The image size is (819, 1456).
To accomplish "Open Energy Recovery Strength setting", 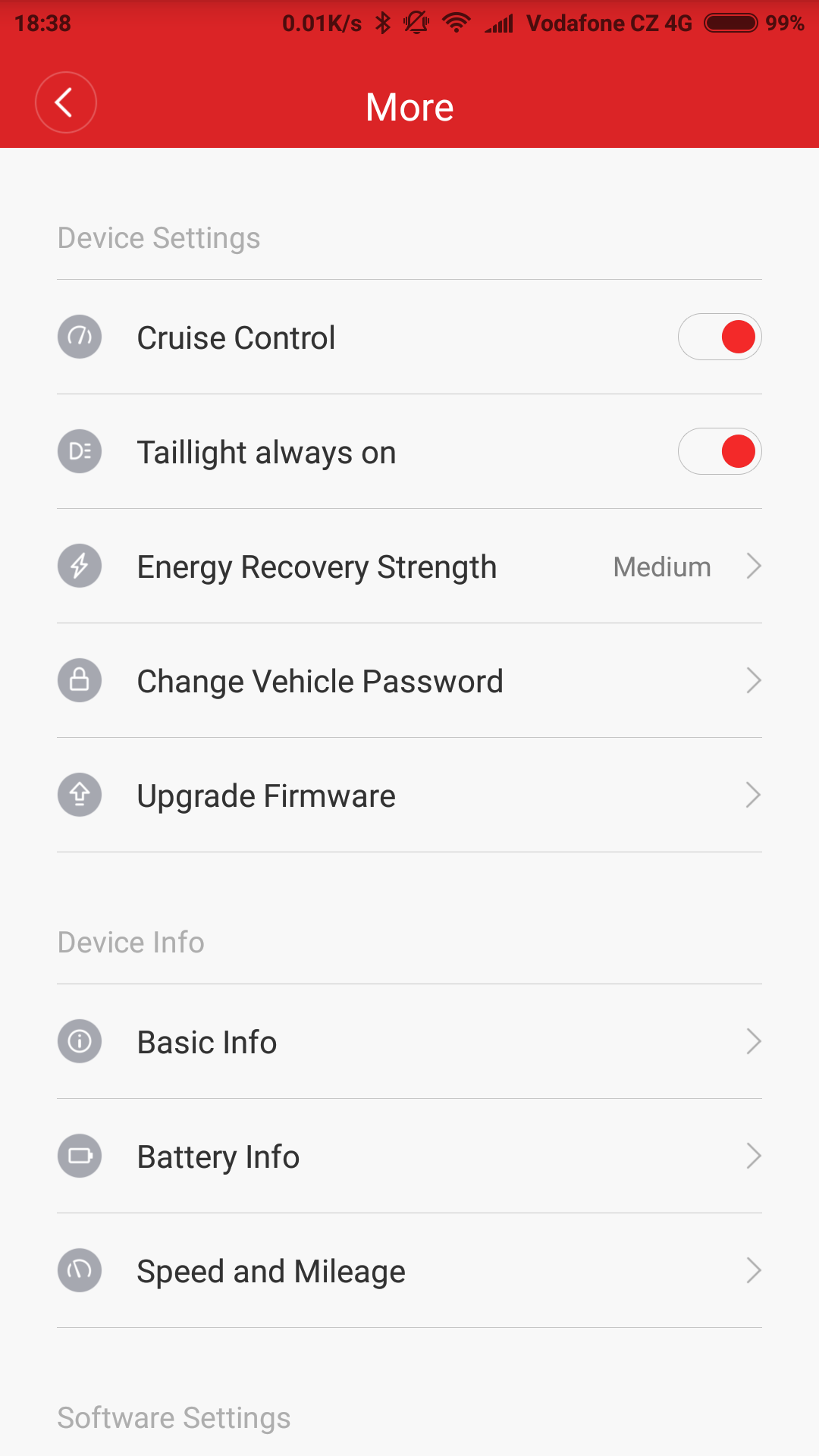I will (409, 566).
